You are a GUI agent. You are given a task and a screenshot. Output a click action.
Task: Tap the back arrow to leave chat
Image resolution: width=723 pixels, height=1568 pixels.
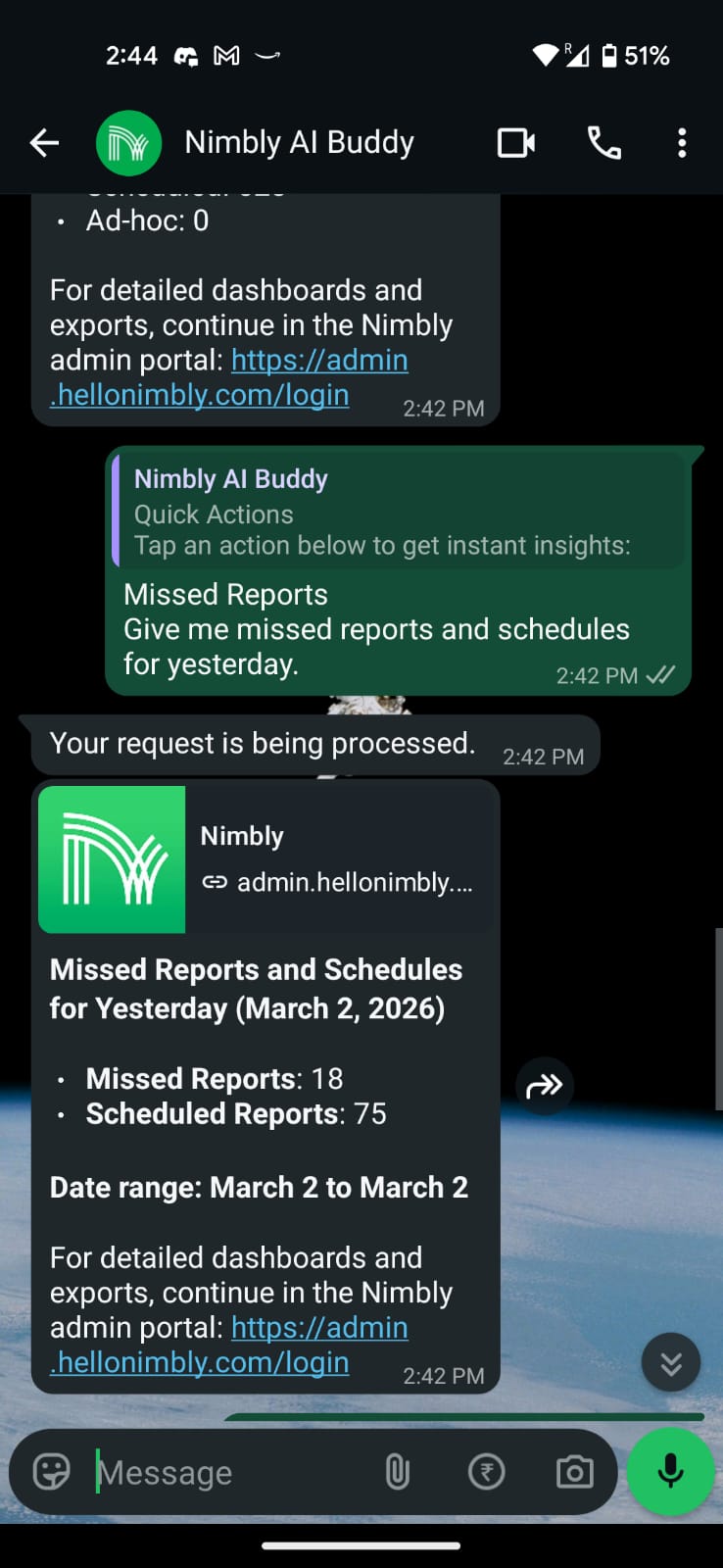pos(43,142)
